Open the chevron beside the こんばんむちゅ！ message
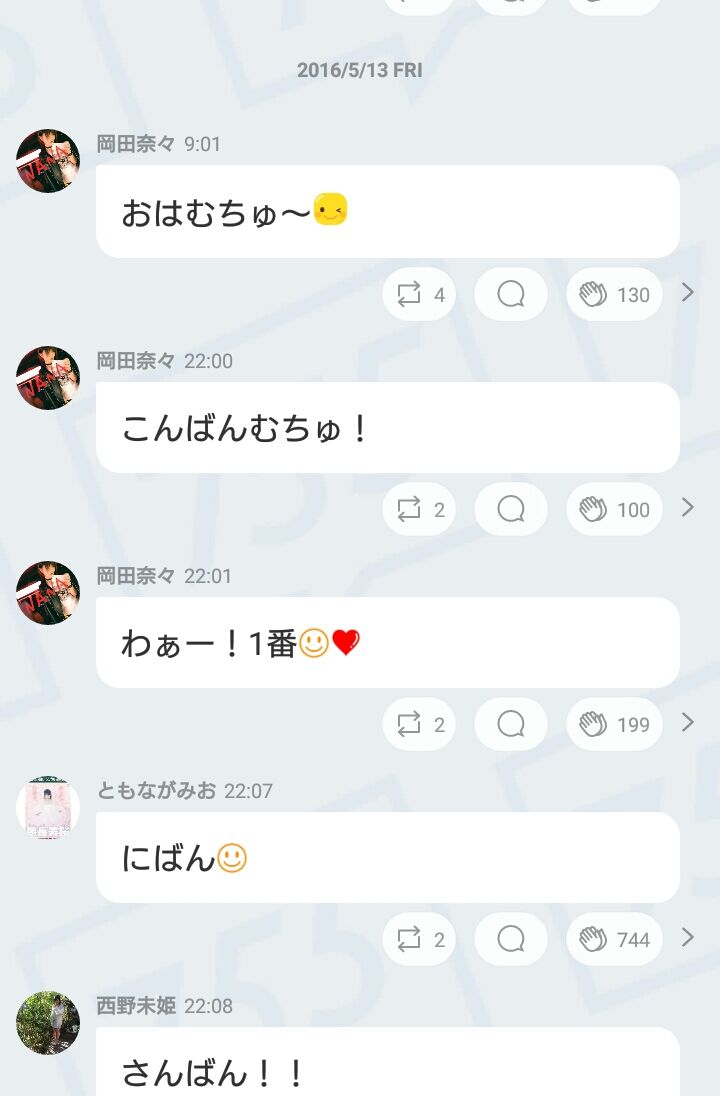 click(x=688, y=507)
